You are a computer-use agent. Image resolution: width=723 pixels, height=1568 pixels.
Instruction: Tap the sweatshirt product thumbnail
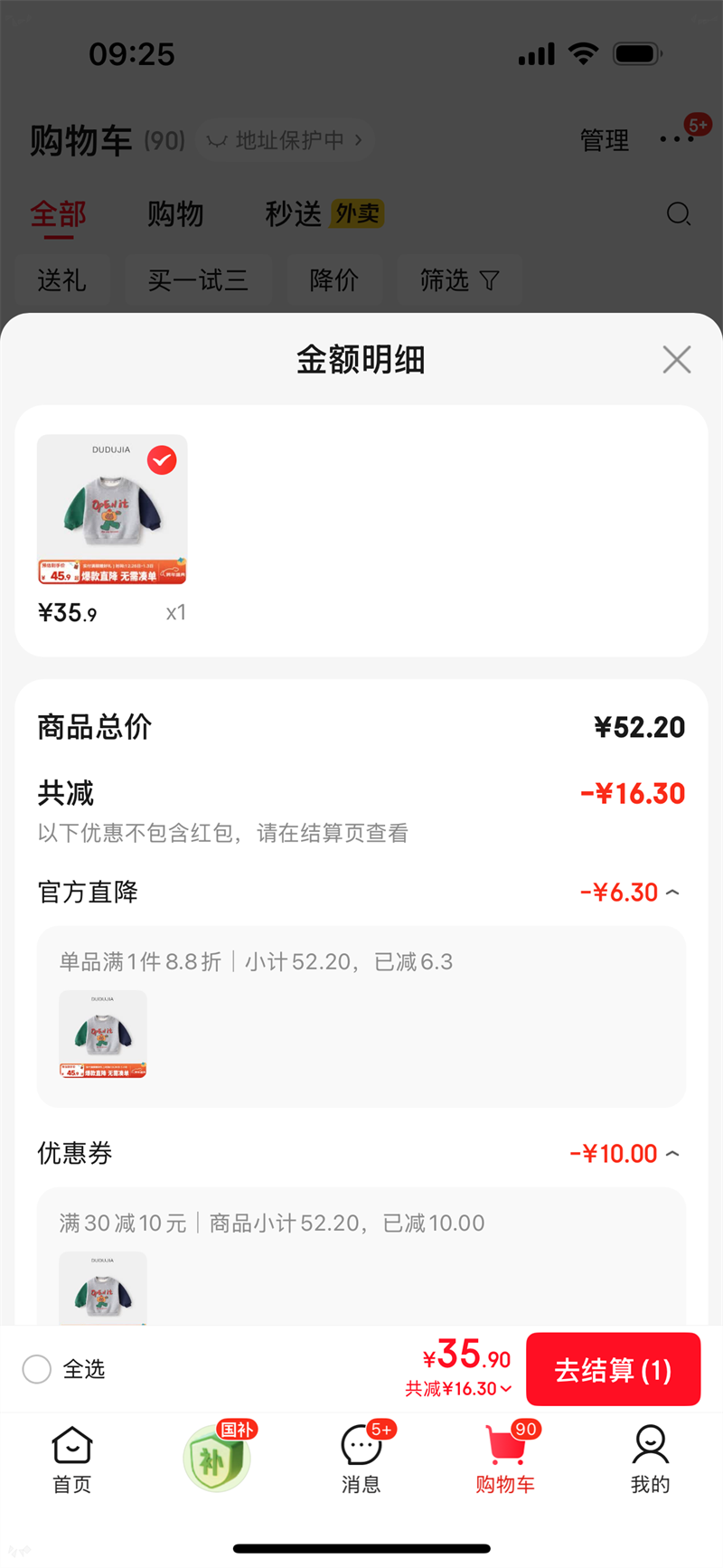[x=110, y=510]
